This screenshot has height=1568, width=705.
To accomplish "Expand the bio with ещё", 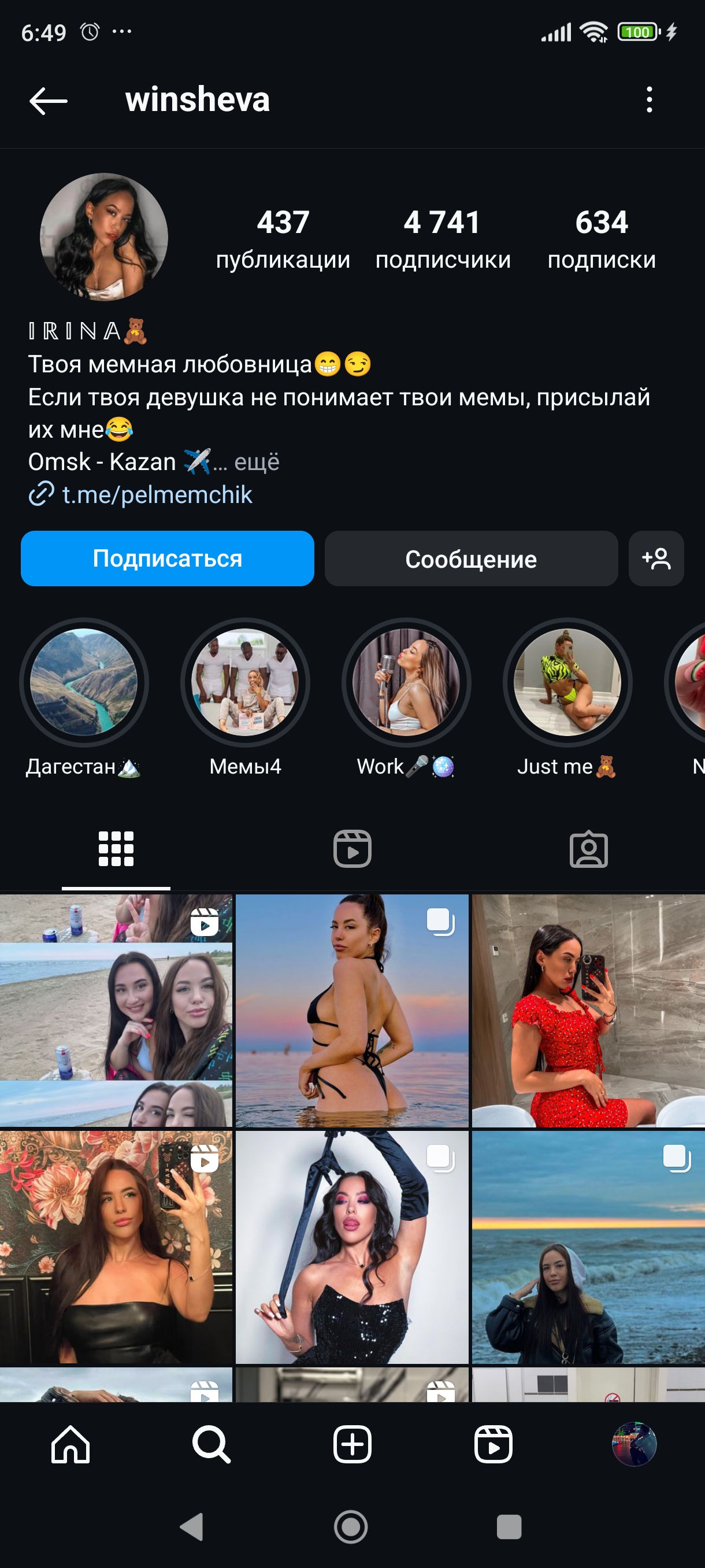I will pos(257,462).
